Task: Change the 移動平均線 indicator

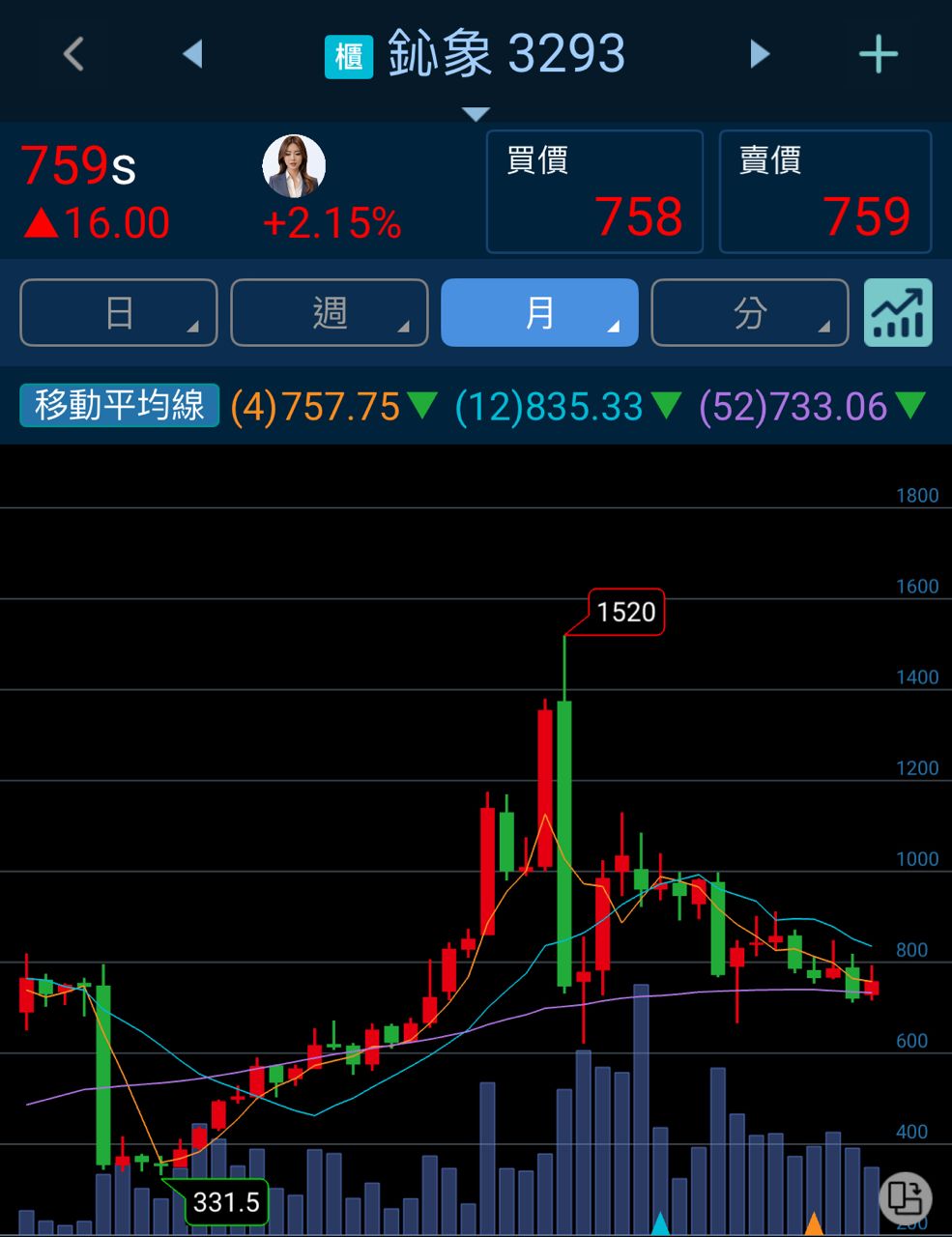Action: click(x=119, y=405)
